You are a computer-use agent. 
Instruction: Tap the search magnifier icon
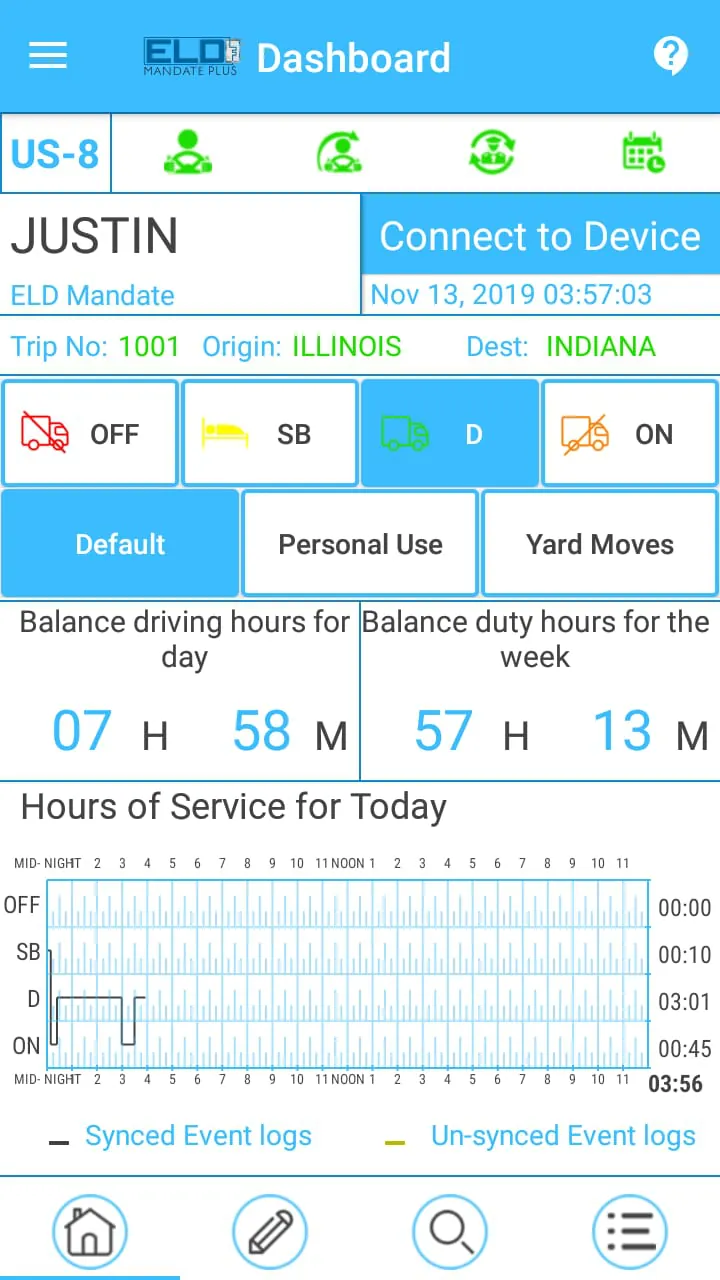450,1231
